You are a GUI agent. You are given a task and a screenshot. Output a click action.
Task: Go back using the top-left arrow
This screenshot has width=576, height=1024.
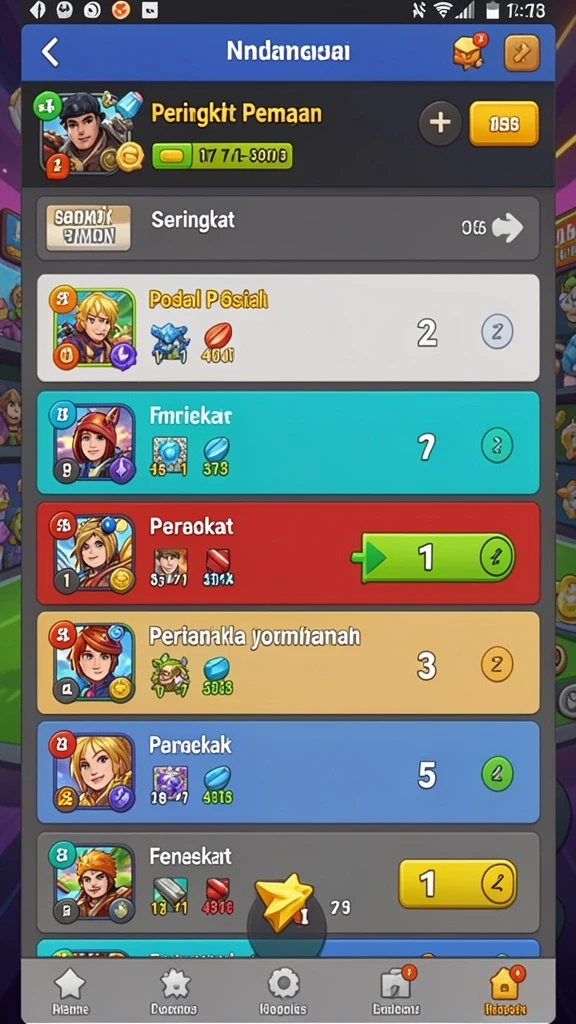pos(50,52)
